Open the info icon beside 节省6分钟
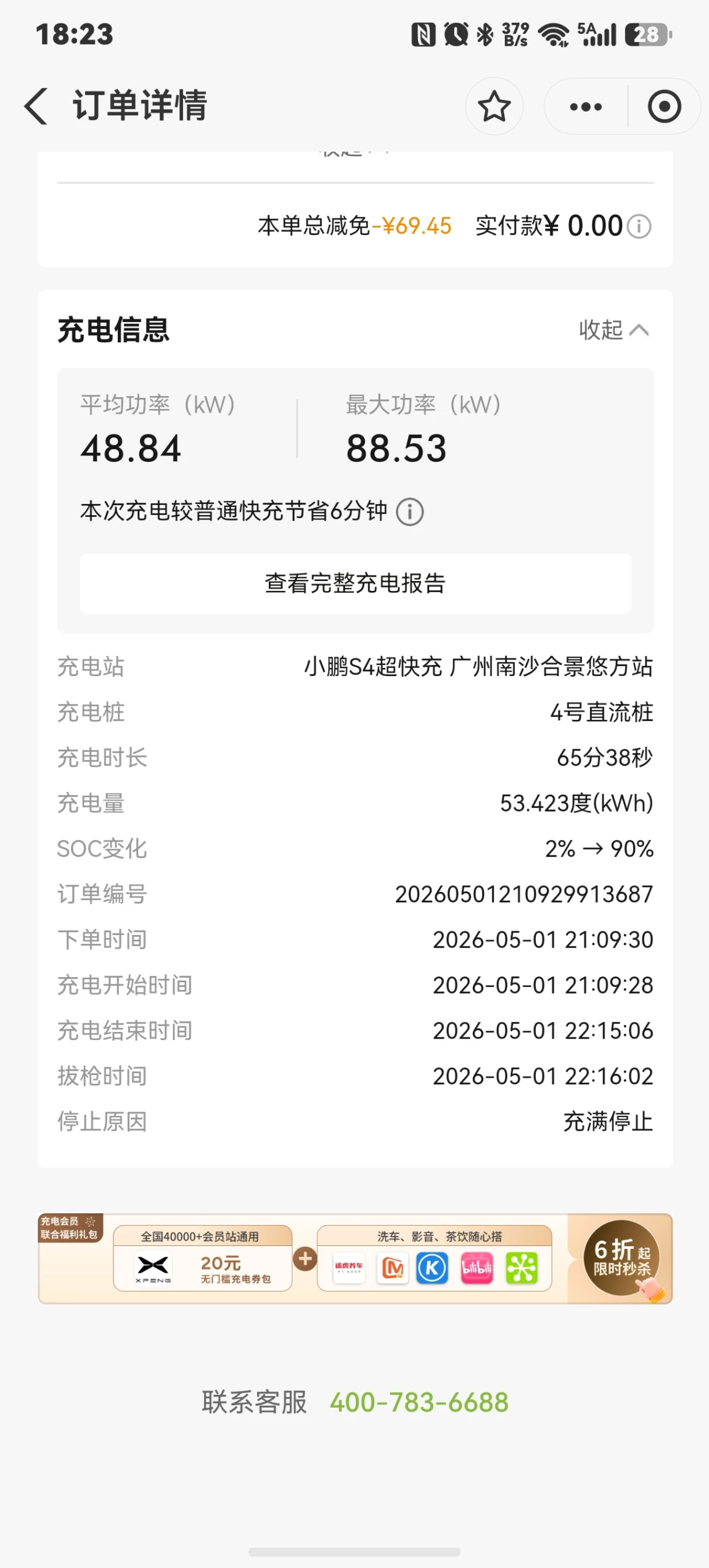The height and width of the screenshot is (1568, 709). [409, 511]
